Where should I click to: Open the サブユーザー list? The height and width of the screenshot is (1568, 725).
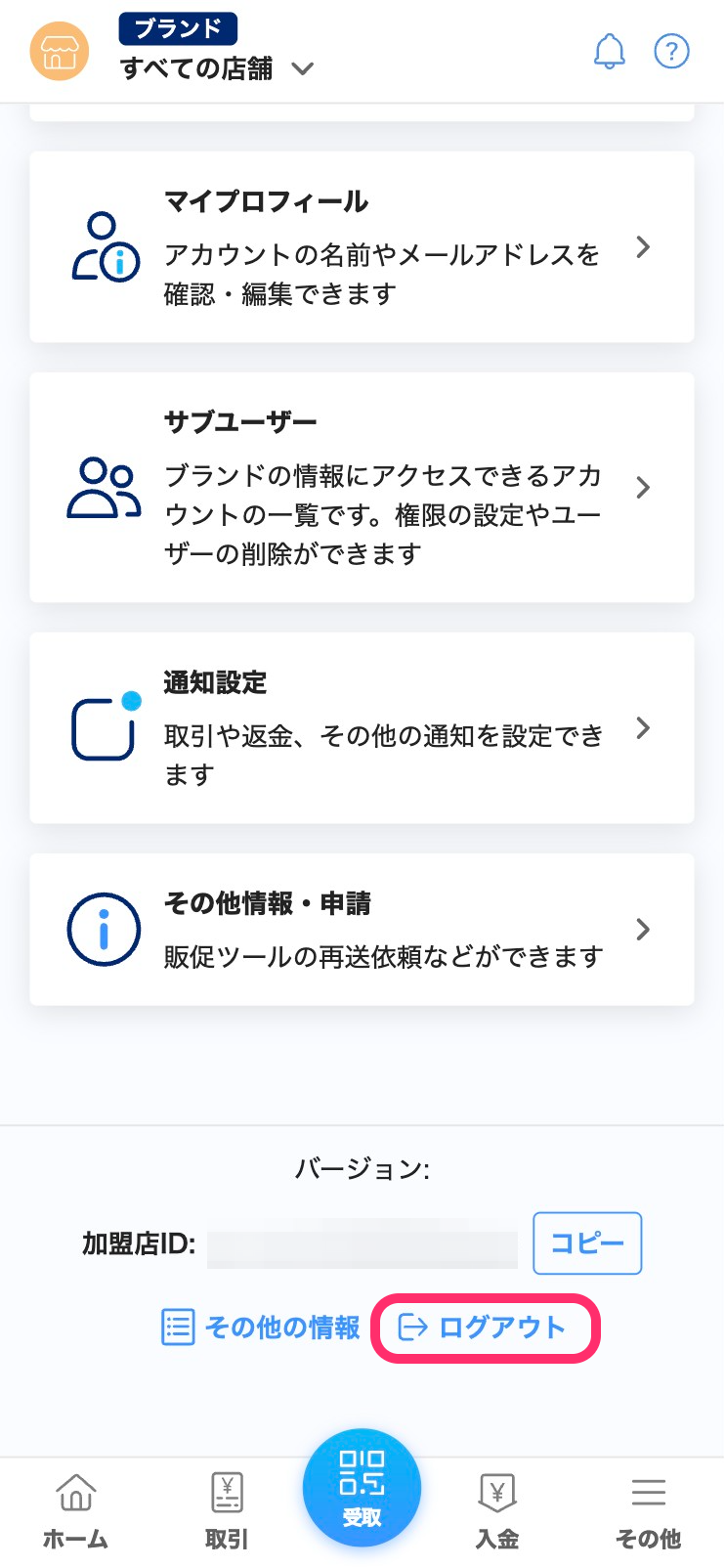tap(362, 487)
